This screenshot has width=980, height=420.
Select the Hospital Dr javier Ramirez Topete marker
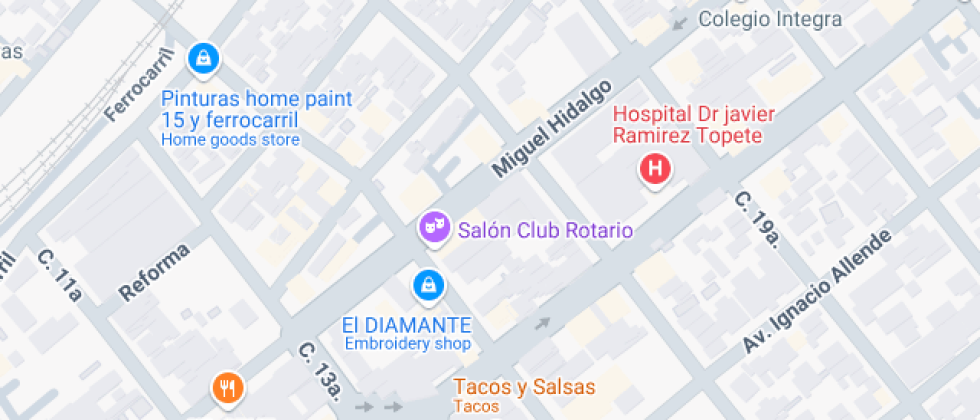pyautogui.click(x=655, y=169)
